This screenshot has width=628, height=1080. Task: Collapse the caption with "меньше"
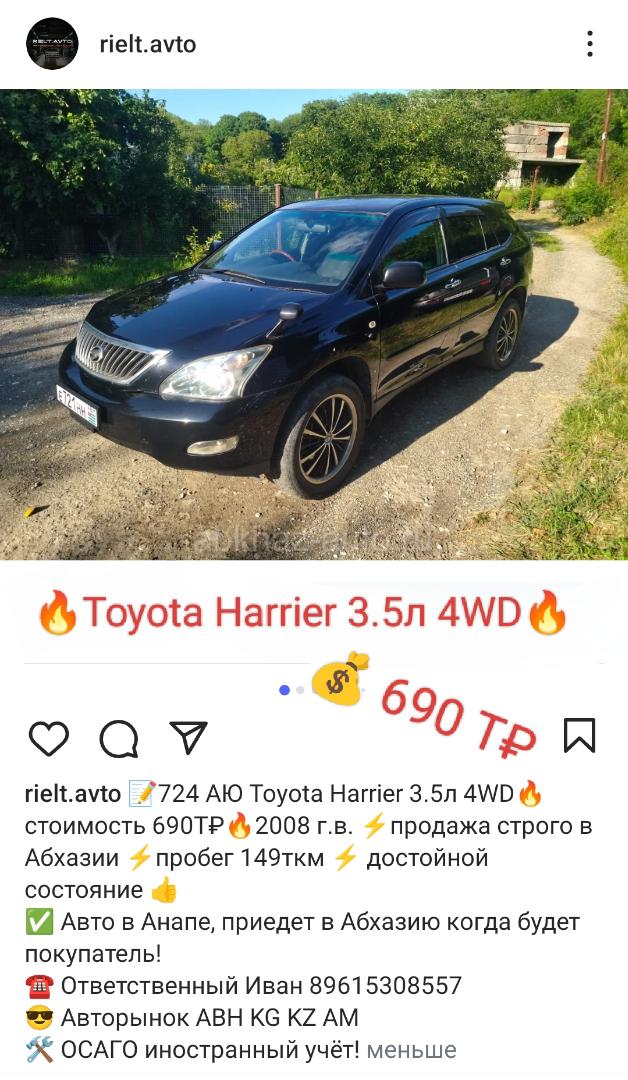click(411, 1050)
